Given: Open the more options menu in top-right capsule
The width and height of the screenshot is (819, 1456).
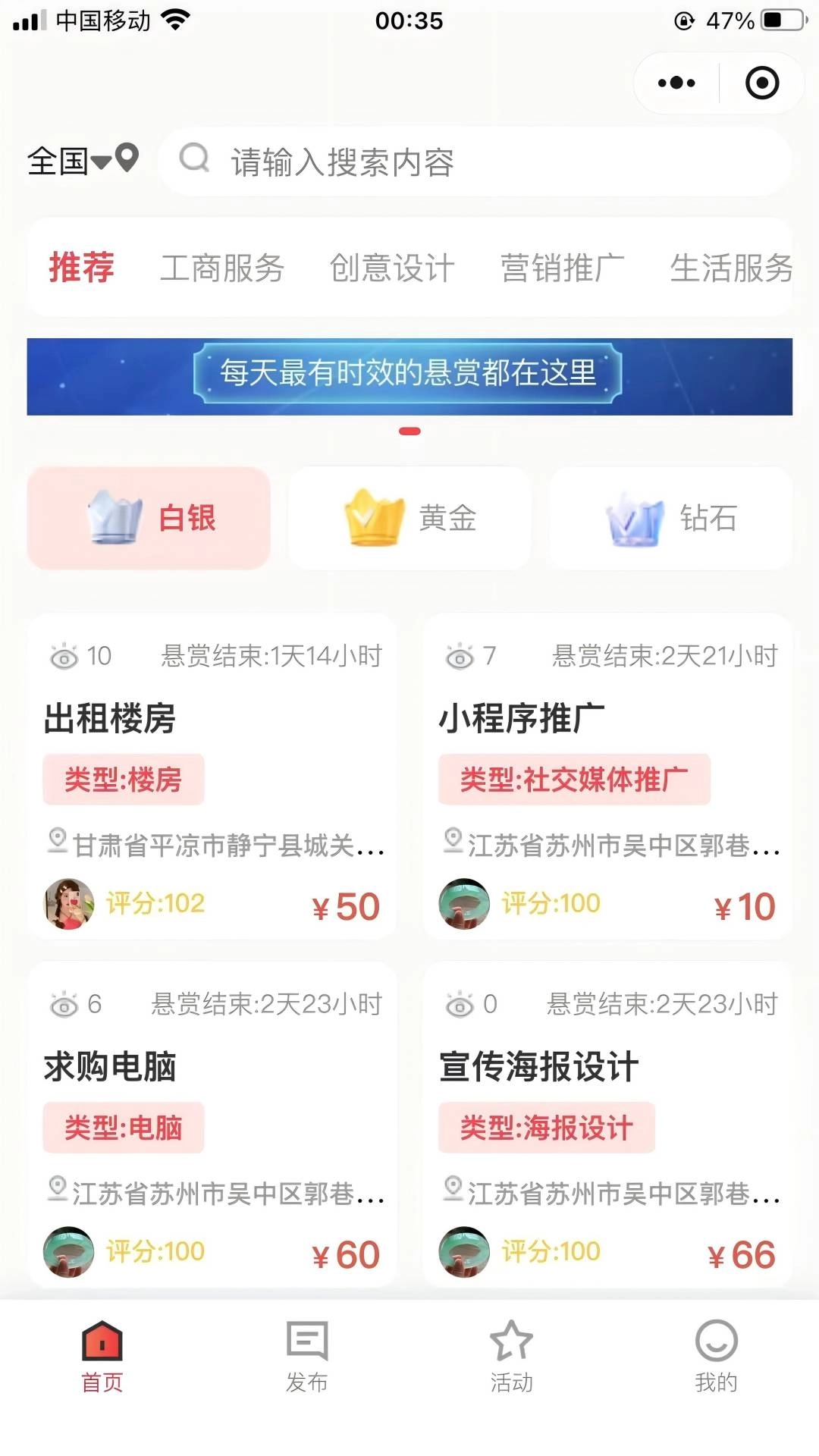Looking at the screenshot, I should coord(676,83).
